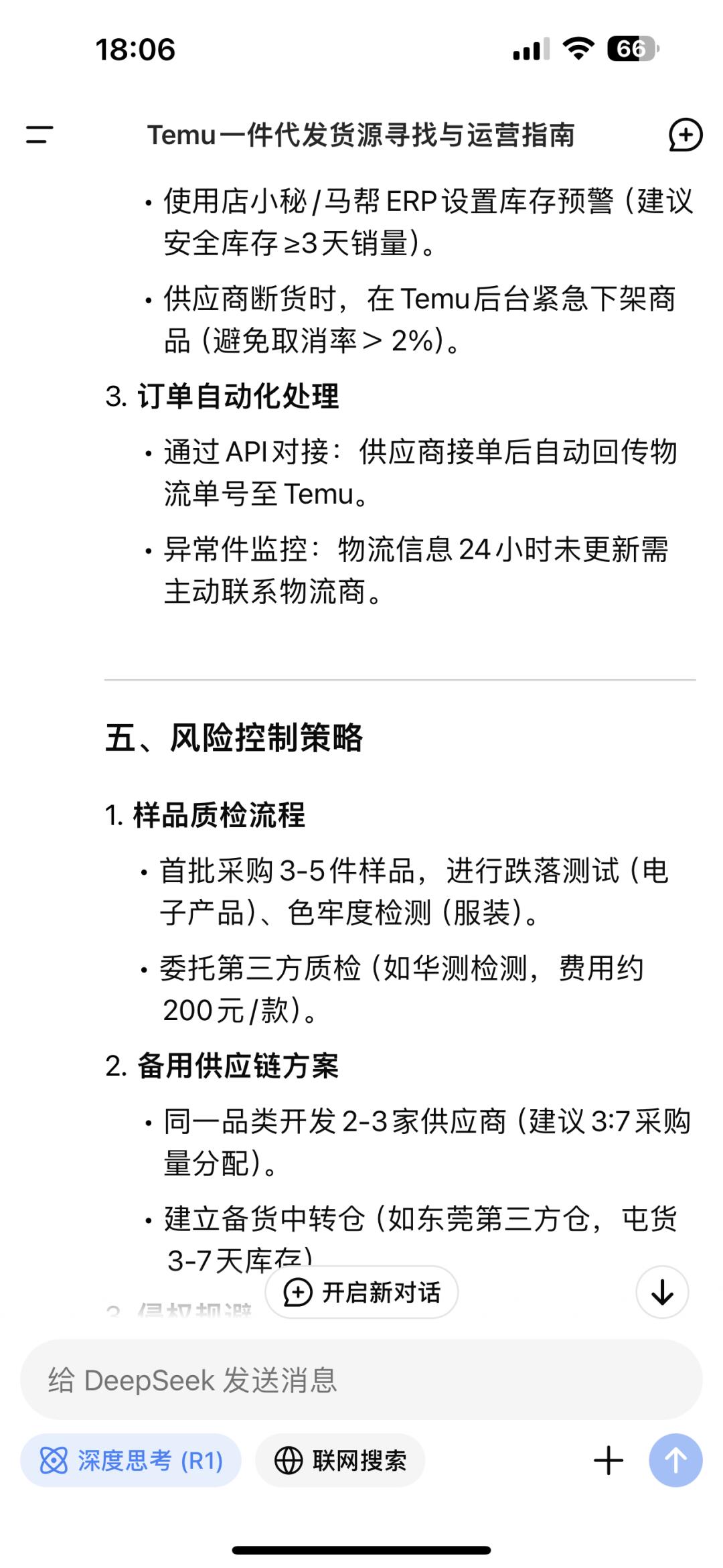This screenshot has width=723, height=1568.
Task: Start a new chat from top bar
Action: (x=685, y=135)
